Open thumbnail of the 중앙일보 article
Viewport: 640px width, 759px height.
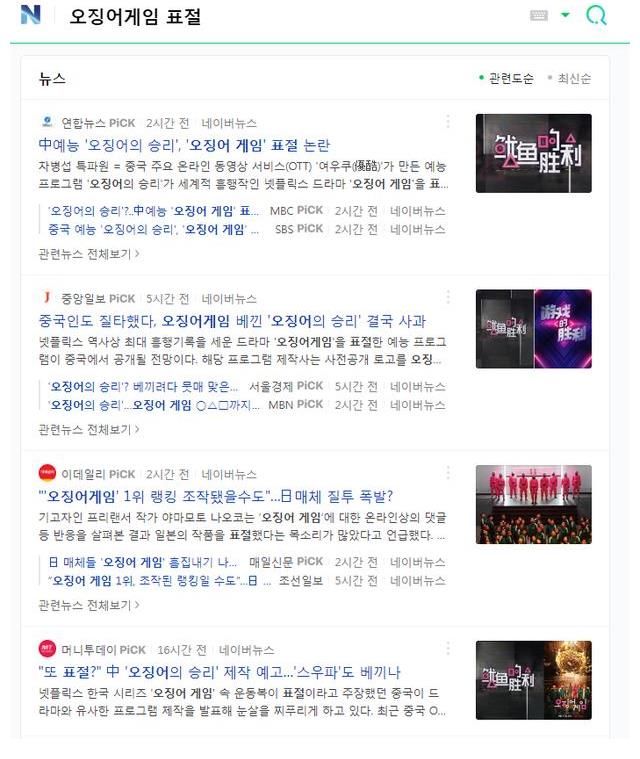coord(533,329)
